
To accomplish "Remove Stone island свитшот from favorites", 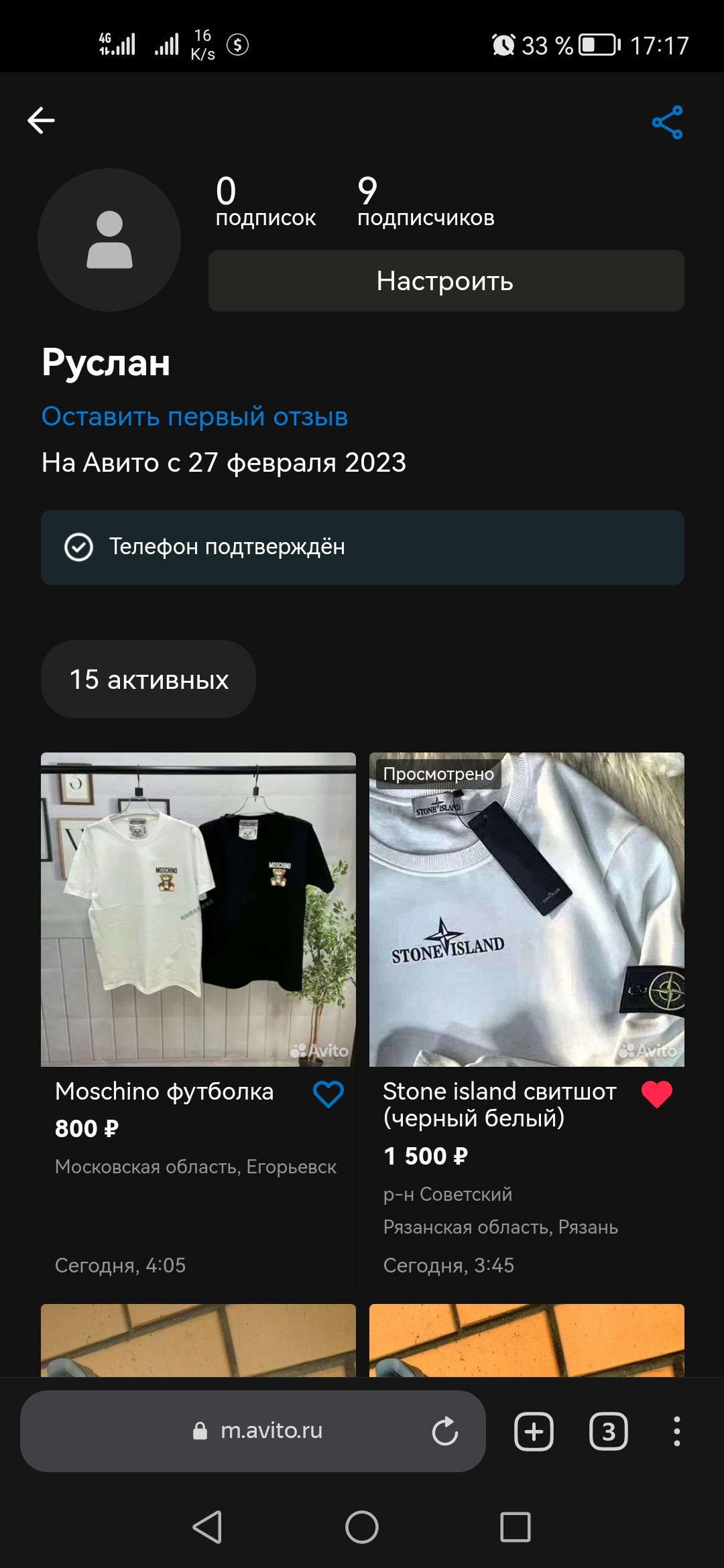I will (657, 1094).
